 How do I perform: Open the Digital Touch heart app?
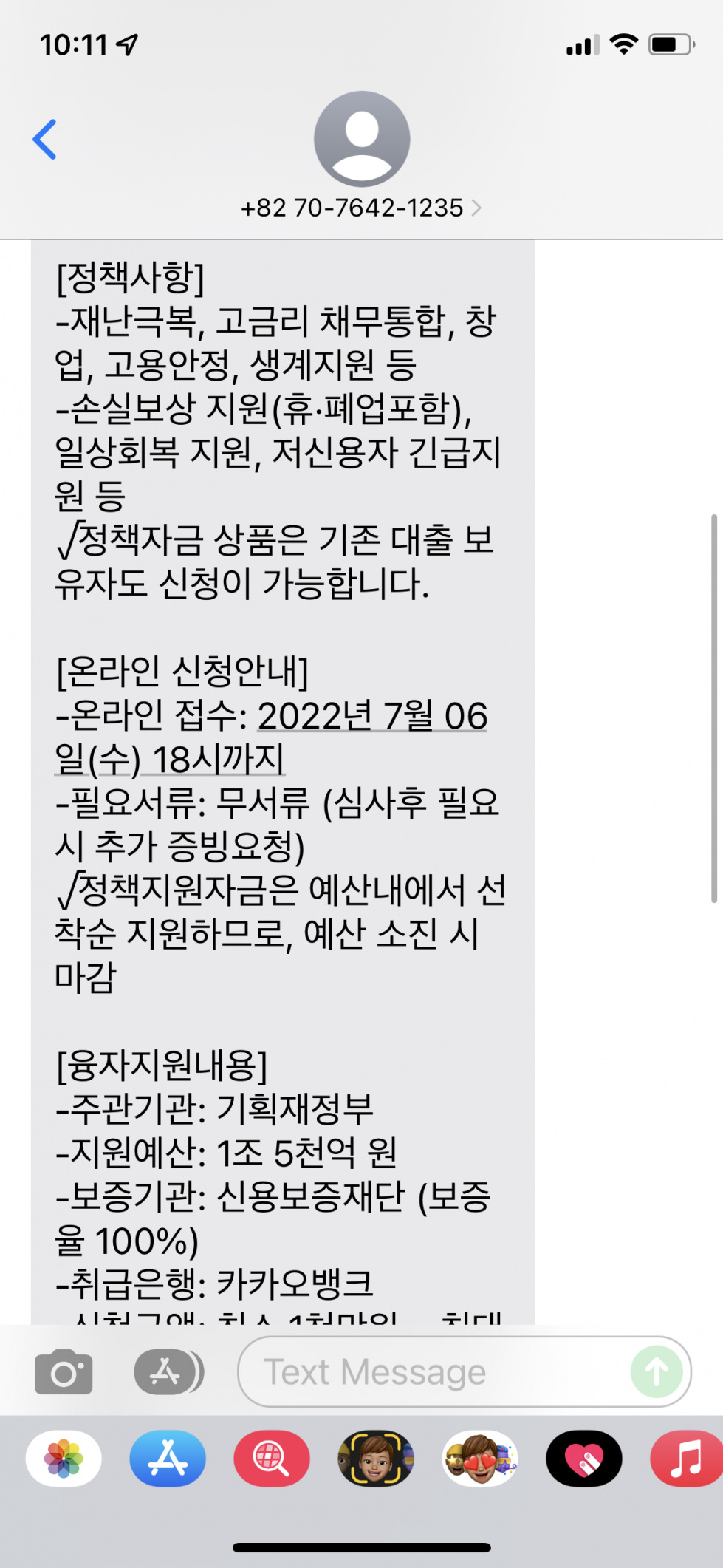(x=584, y=1458)
